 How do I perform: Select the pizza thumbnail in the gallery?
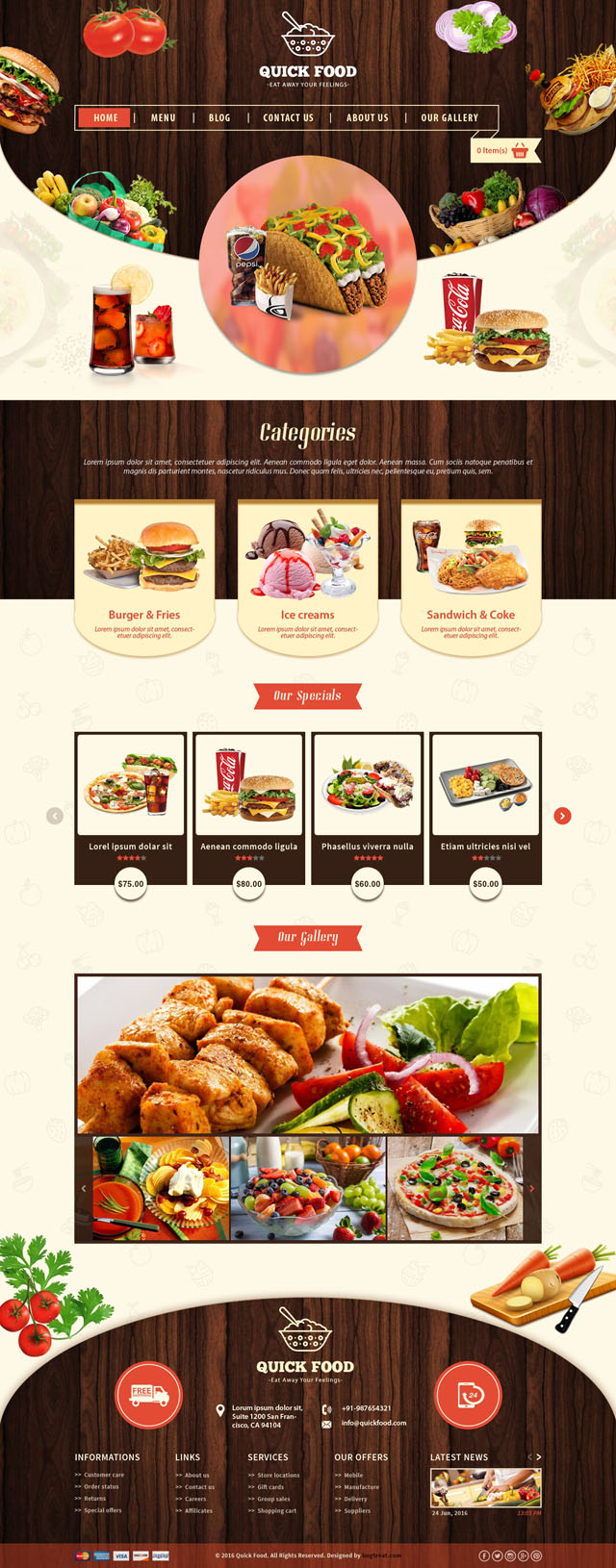454,1187
